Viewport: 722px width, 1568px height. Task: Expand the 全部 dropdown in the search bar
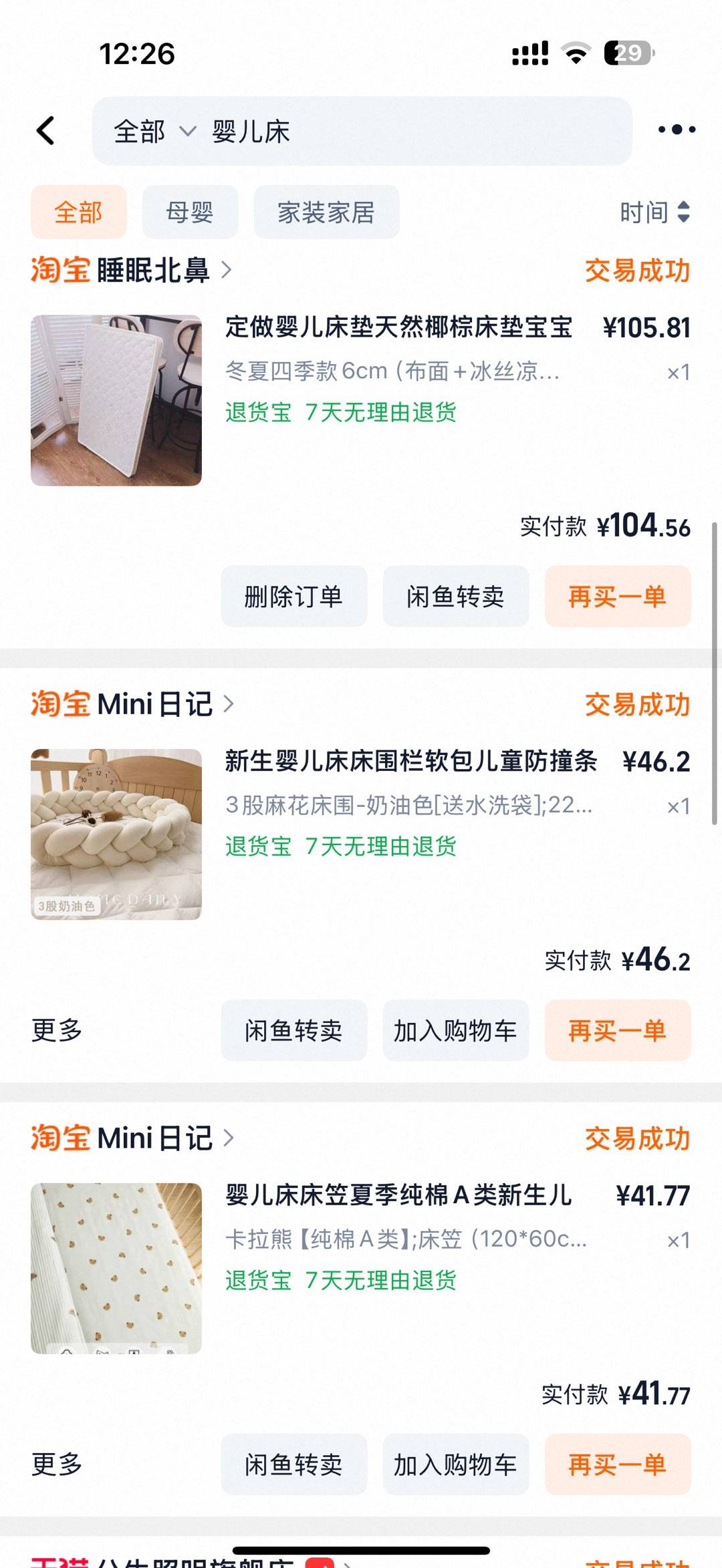click(154, 132)
